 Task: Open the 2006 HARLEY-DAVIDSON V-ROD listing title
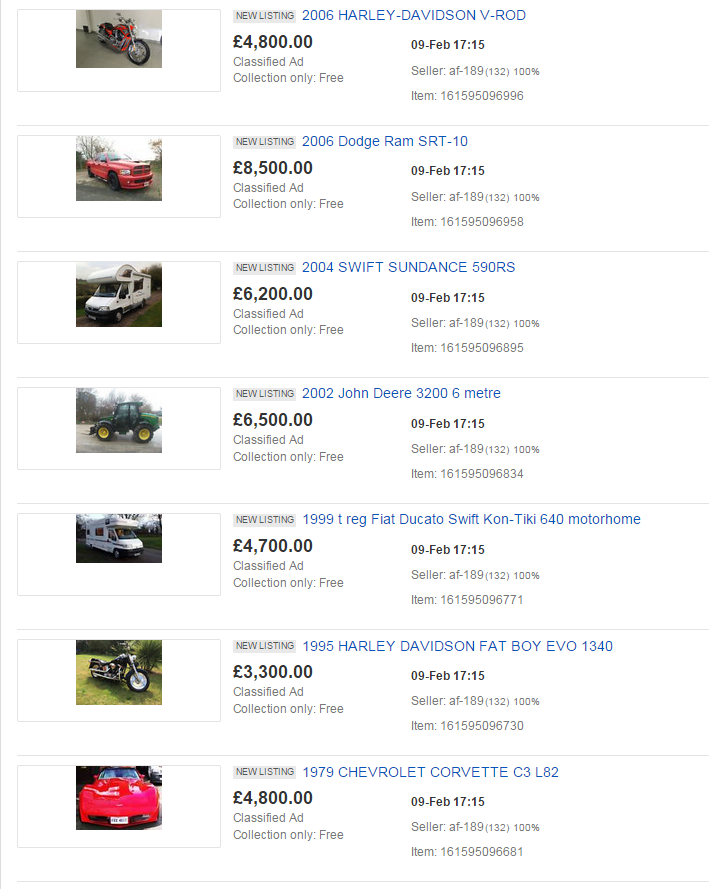tap(413, 15)
